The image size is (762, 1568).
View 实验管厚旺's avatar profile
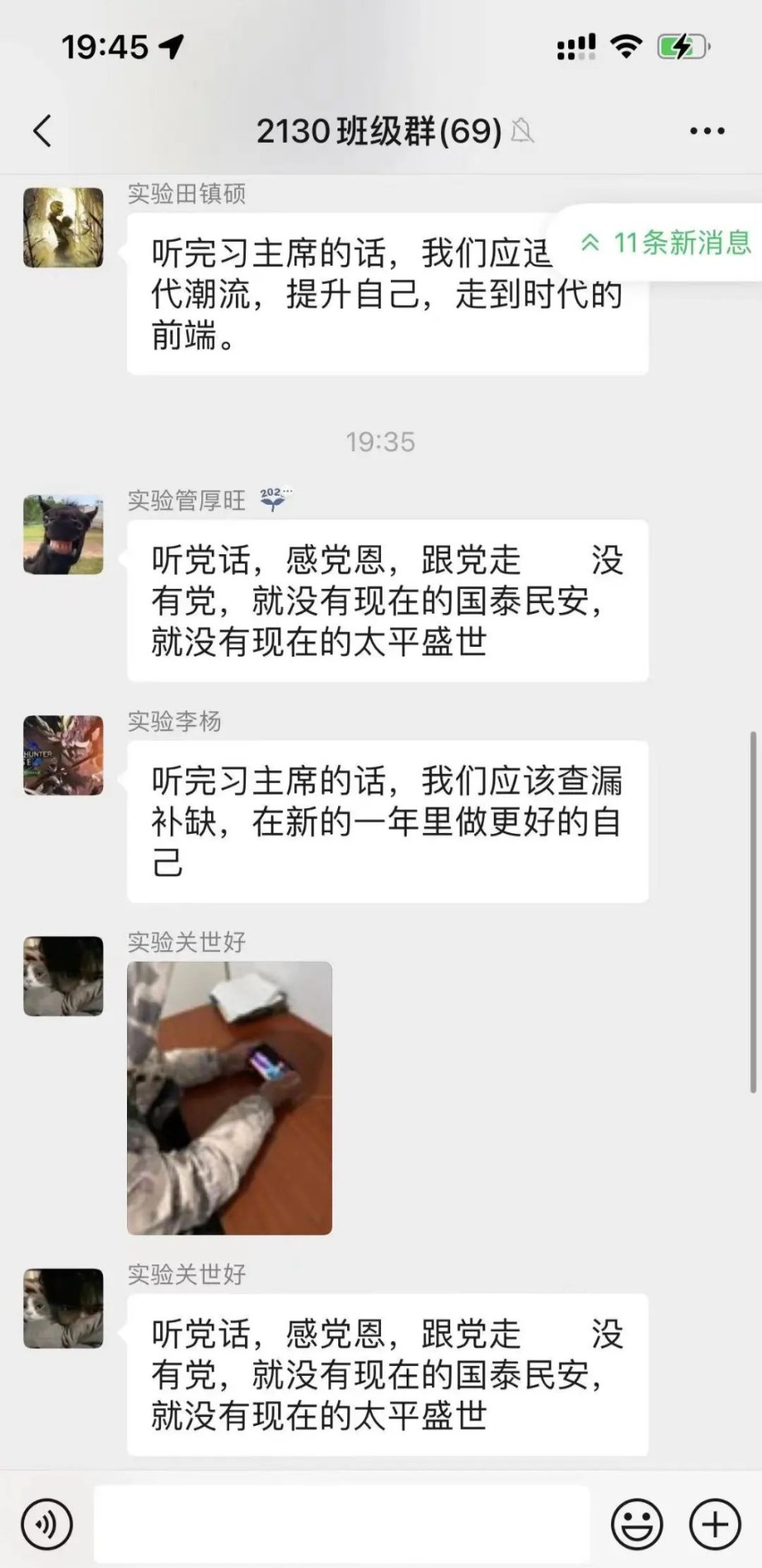(x=63, y=534)
